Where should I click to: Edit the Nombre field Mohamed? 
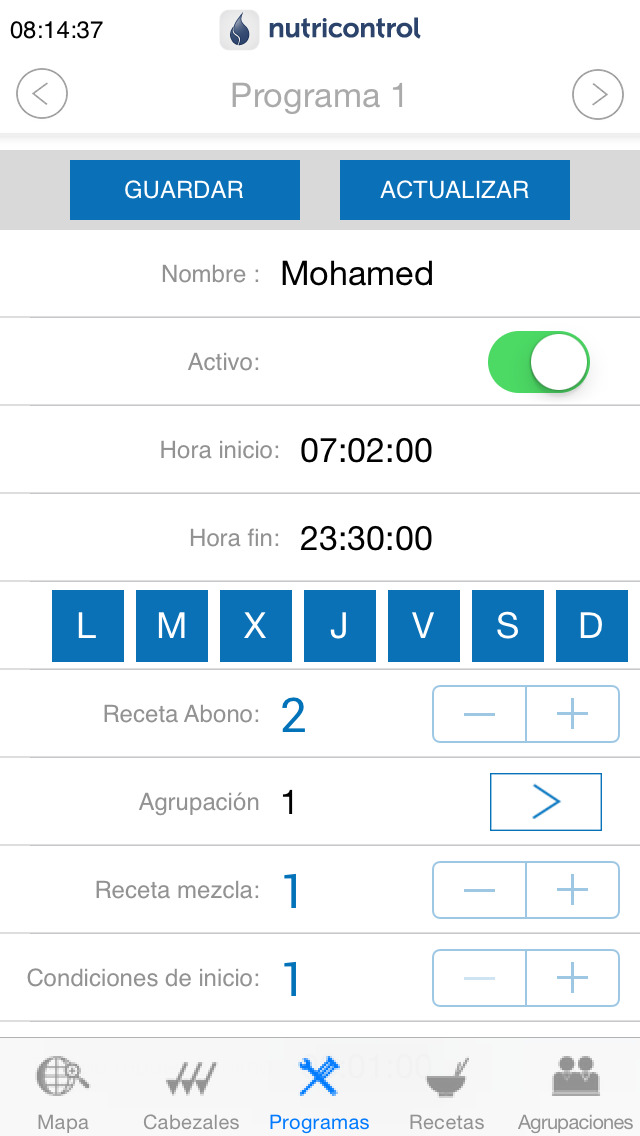(x=357, y=274)
